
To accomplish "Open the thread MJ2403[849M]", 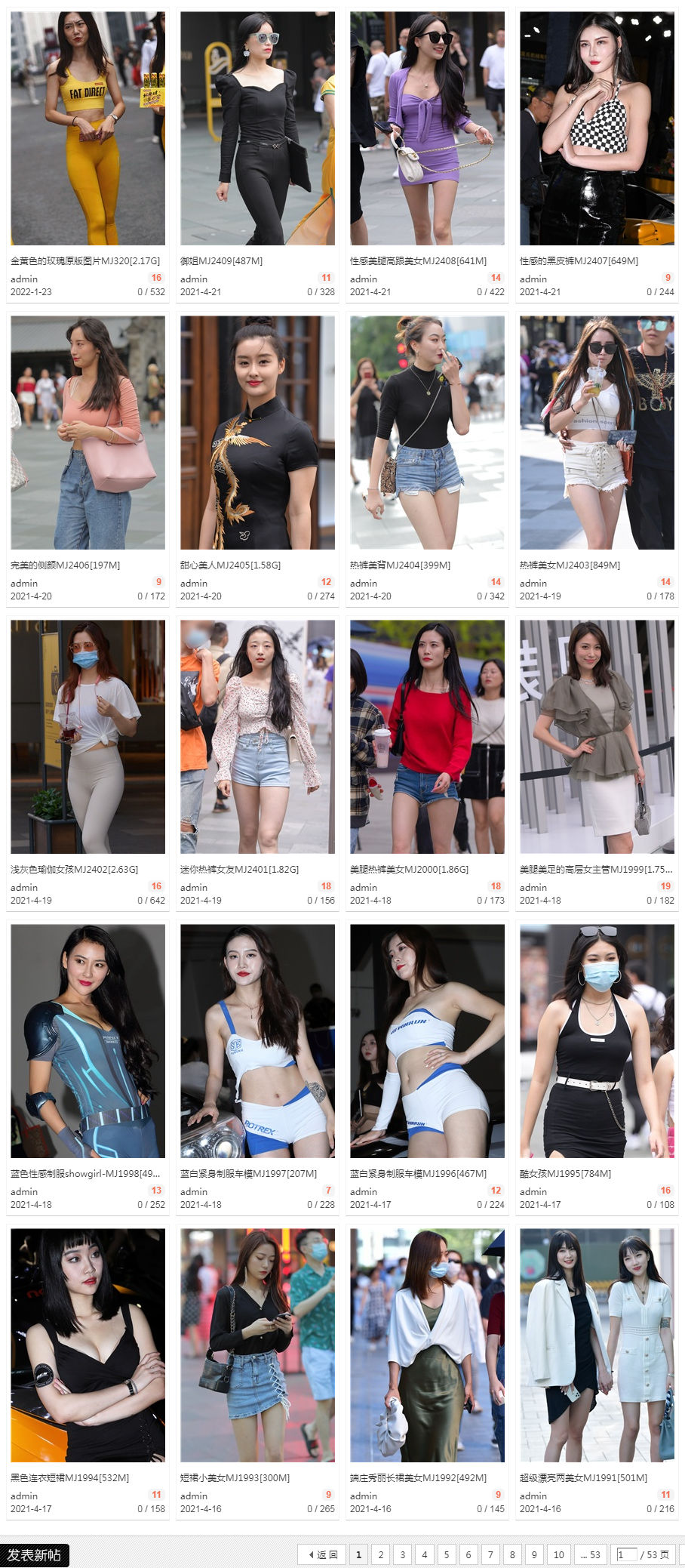I will pyautogui.click(x=570, y=565).
